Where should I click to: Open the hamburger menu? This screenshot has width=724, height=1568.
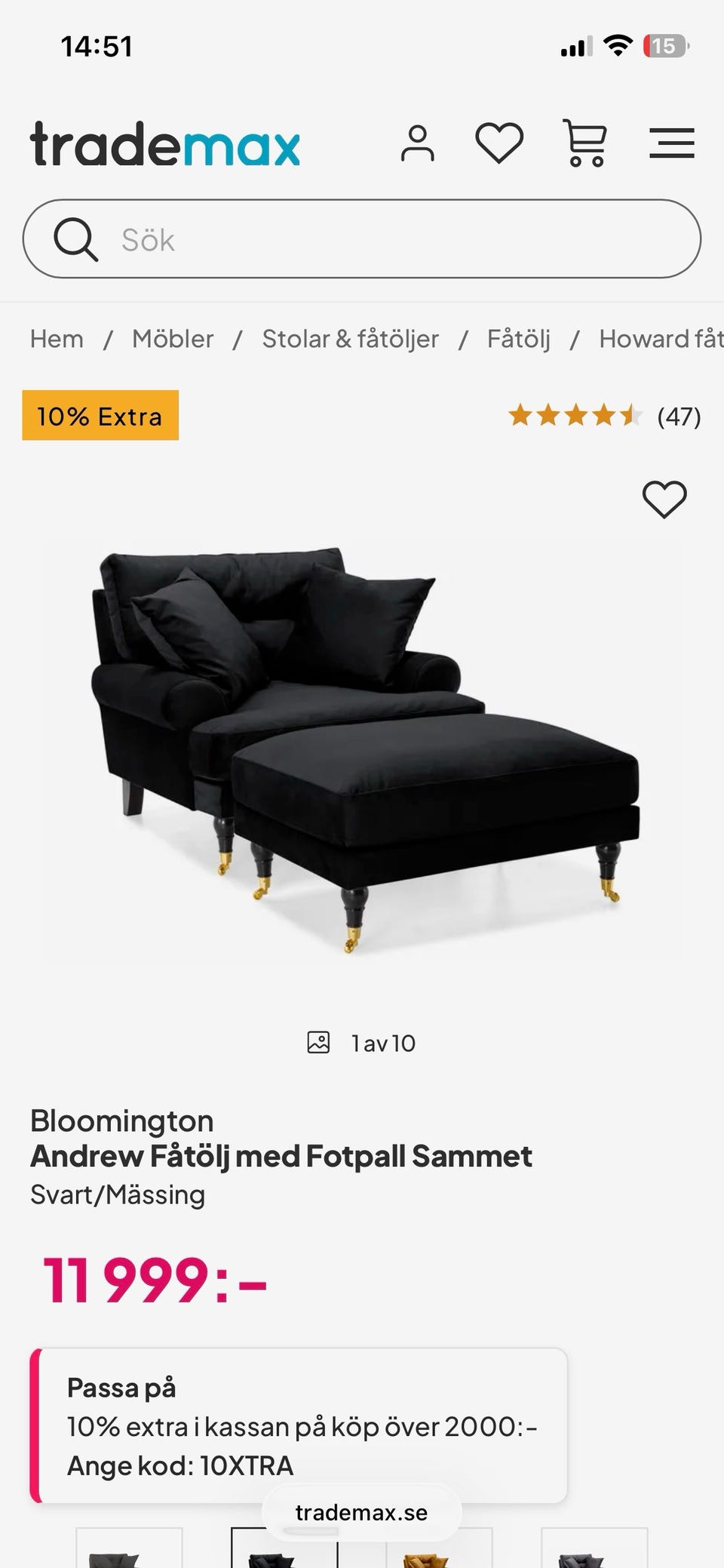tap(671, 143)
